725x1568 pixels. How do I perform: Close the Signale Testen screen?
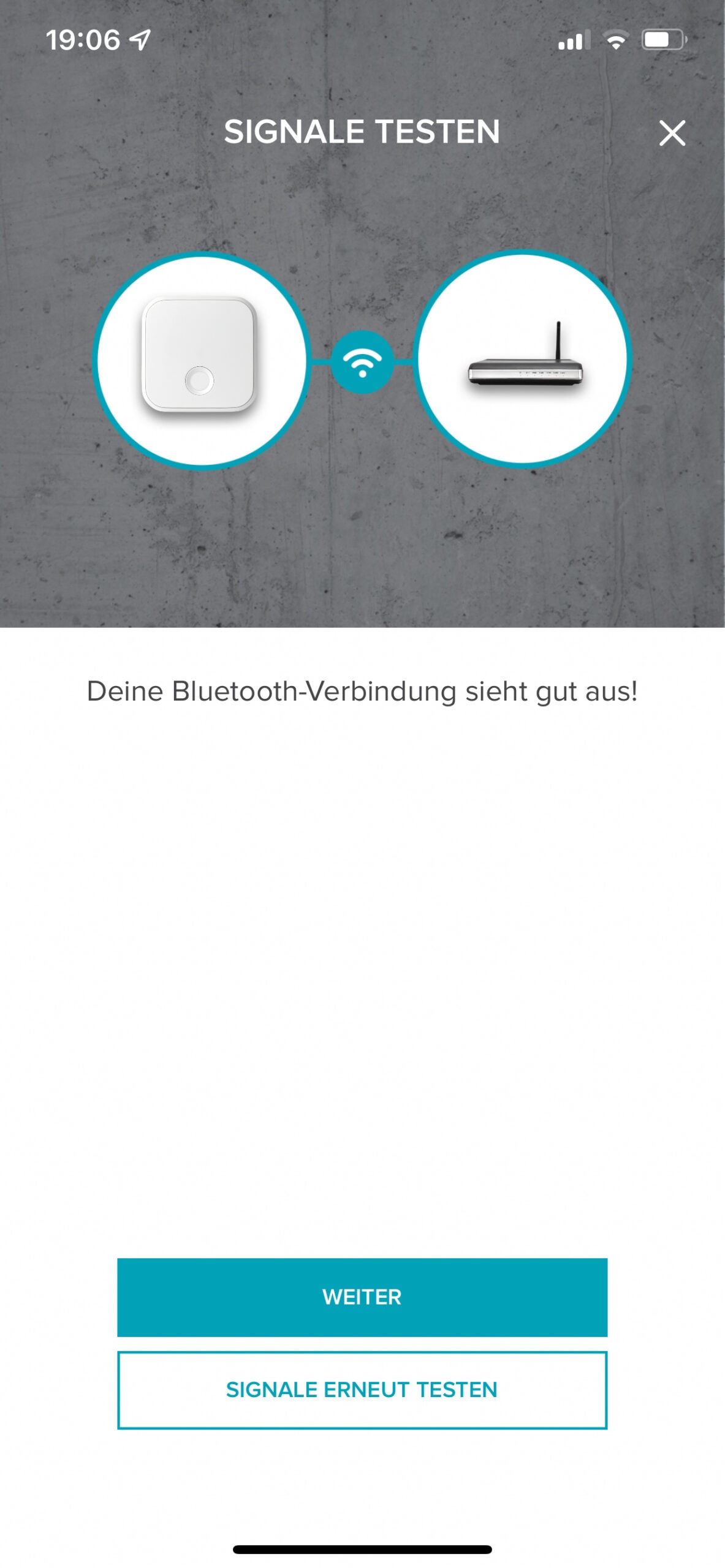tap(672, 133)
